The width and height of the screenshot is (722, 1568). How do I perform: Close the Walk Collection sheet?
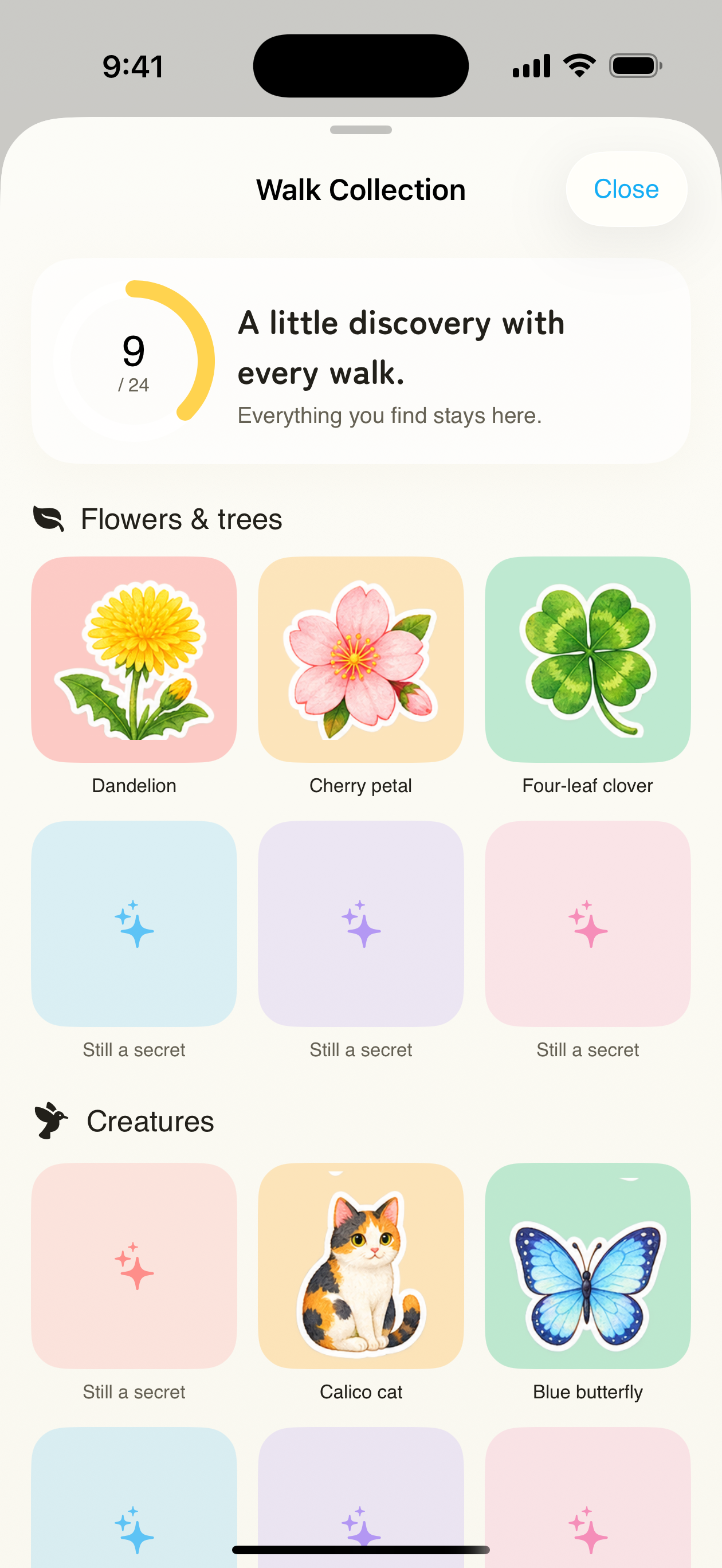tap(626, 189)
